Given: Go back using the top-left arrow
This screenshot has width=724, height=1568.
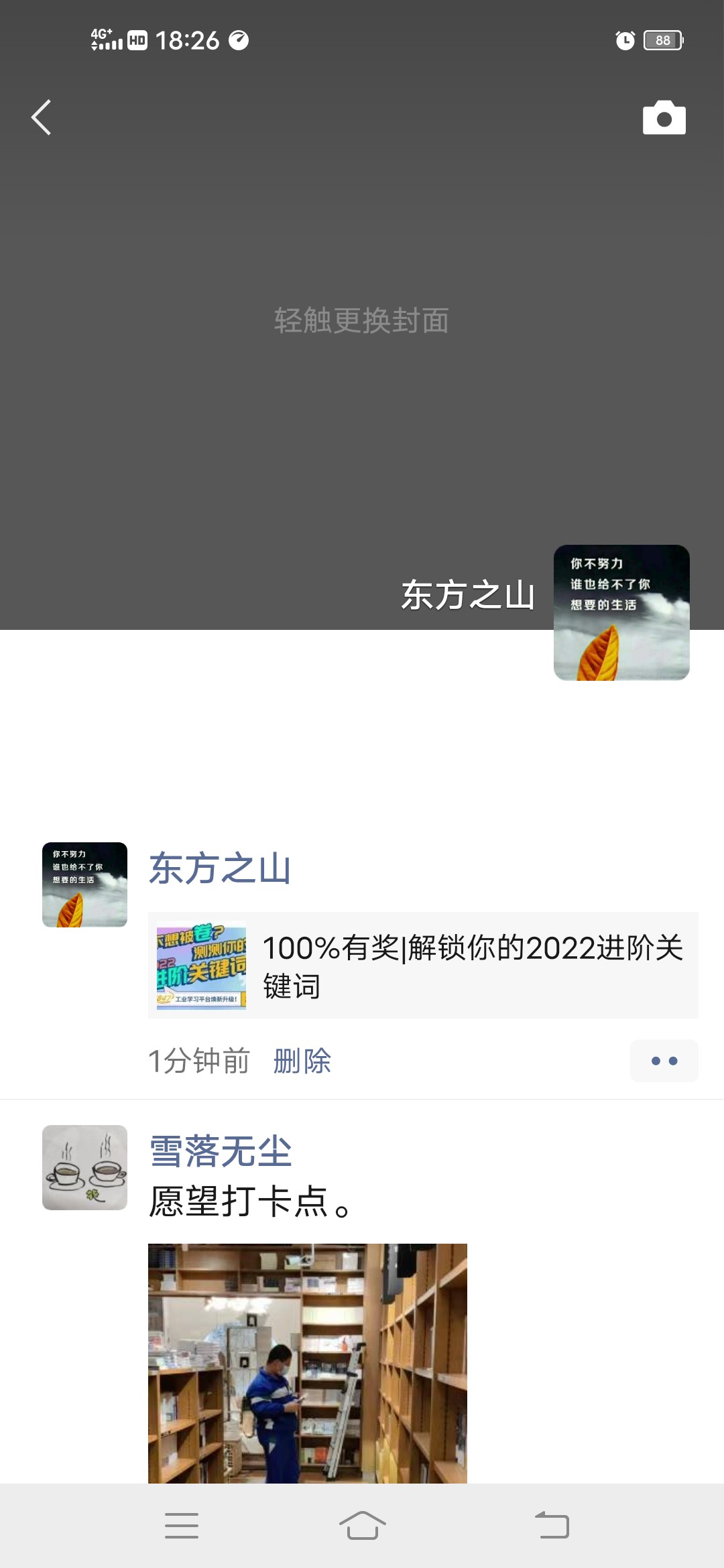Looking at the screenshot, I should tap(42, 118).
